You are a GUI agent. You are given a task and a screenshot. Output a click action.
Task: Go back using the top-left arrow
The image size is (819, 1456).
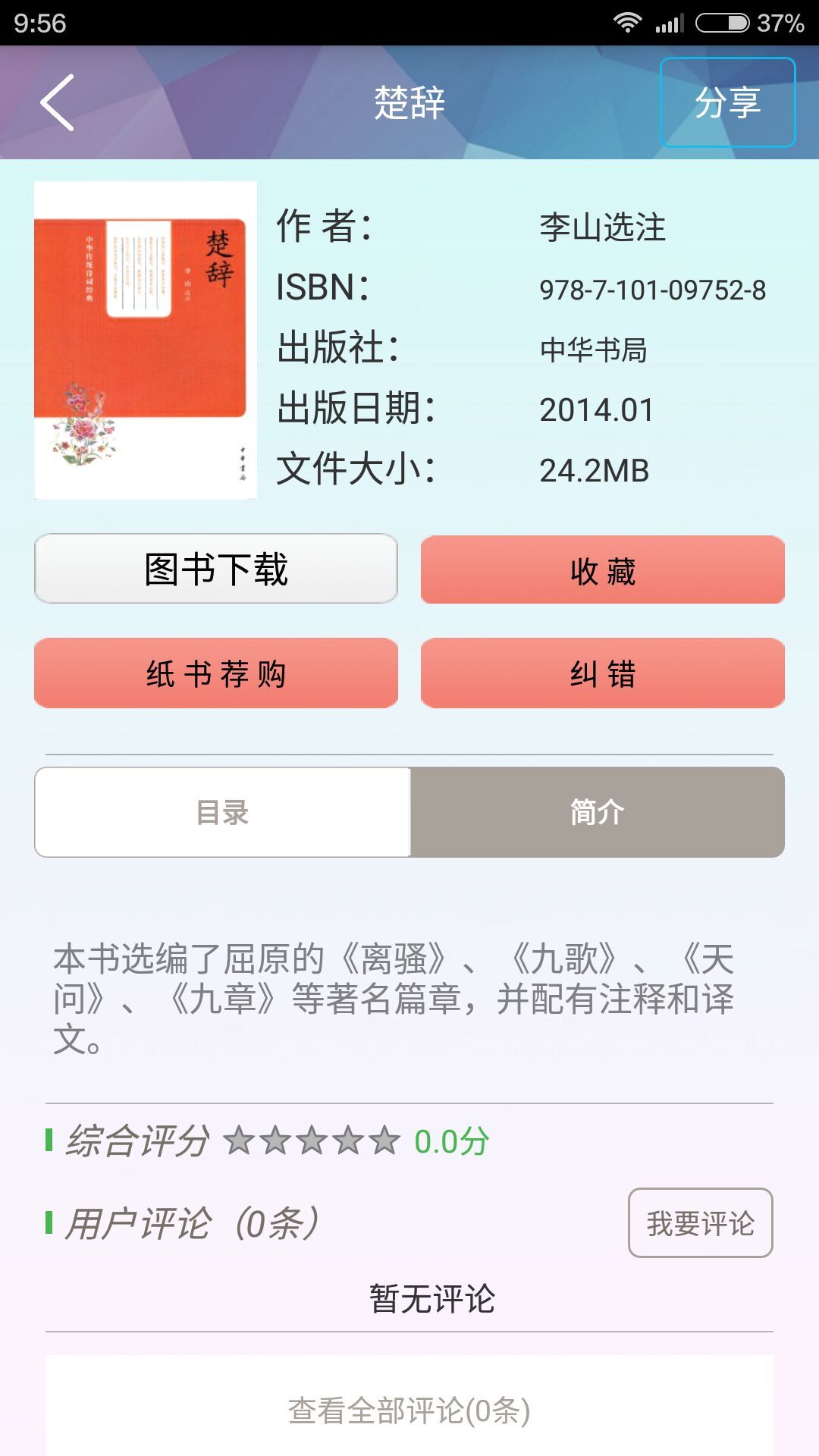pyautogui.click(x=58, y=102)
